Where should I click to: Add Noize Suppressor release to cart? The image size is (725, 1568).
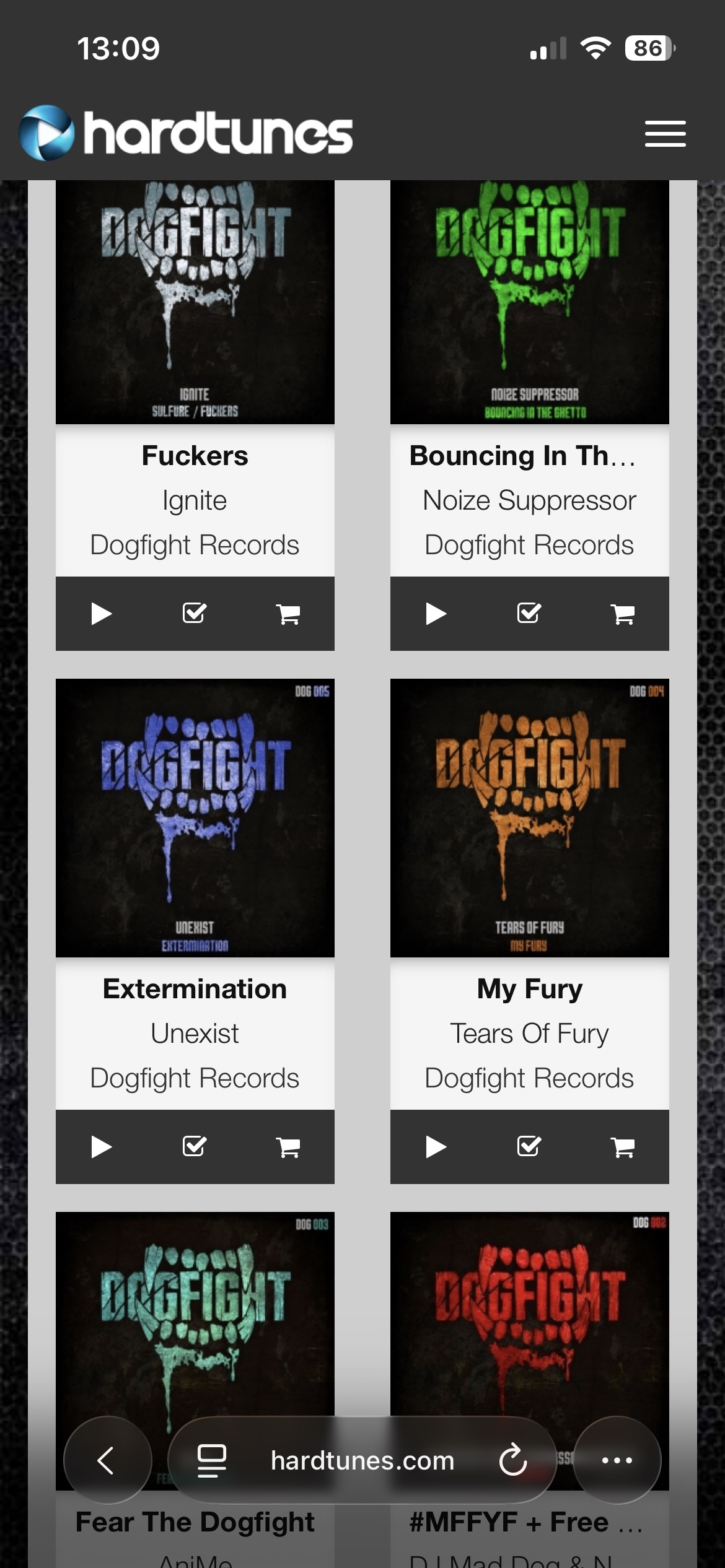(x=623, y=614)
